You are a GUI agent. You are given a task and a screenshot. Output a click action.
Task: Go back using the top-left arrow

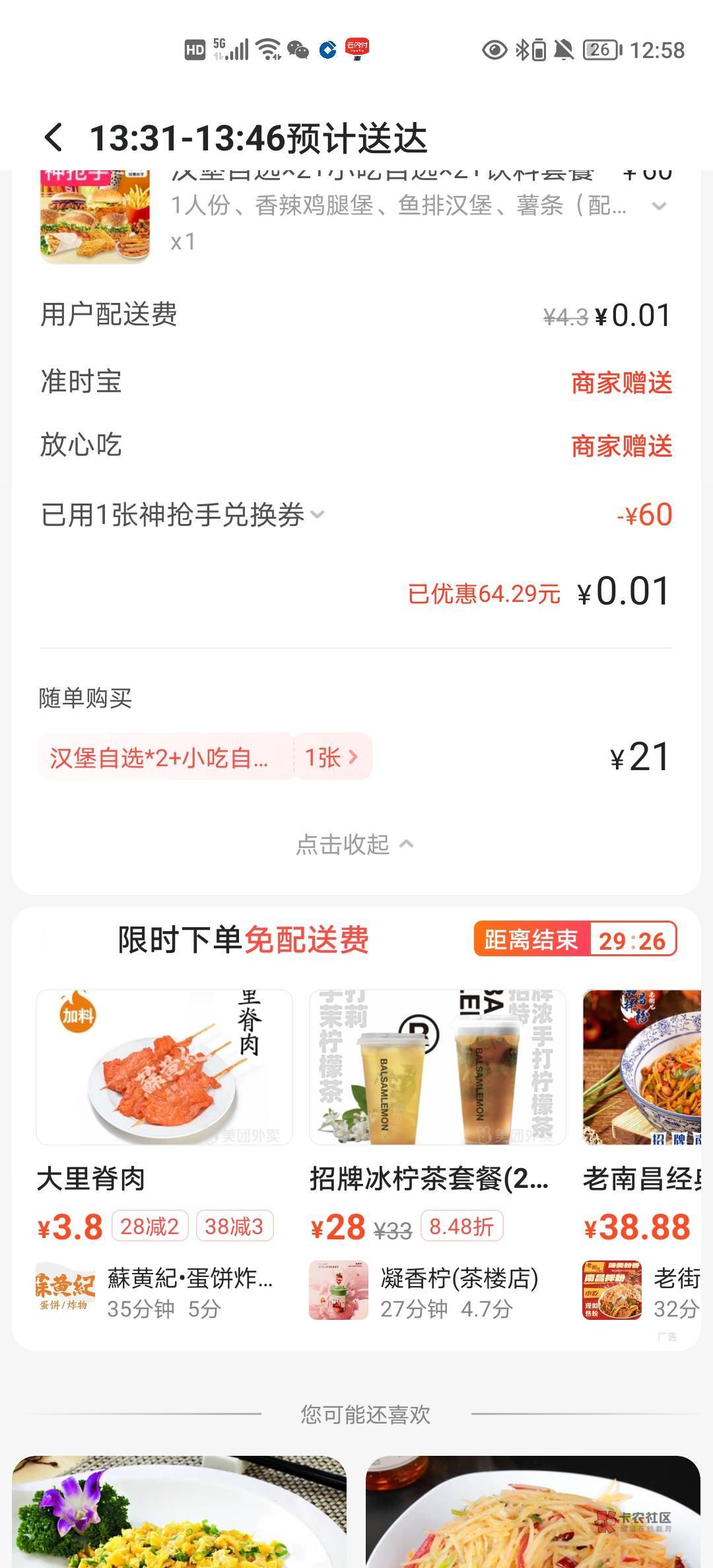coord(54,137)
